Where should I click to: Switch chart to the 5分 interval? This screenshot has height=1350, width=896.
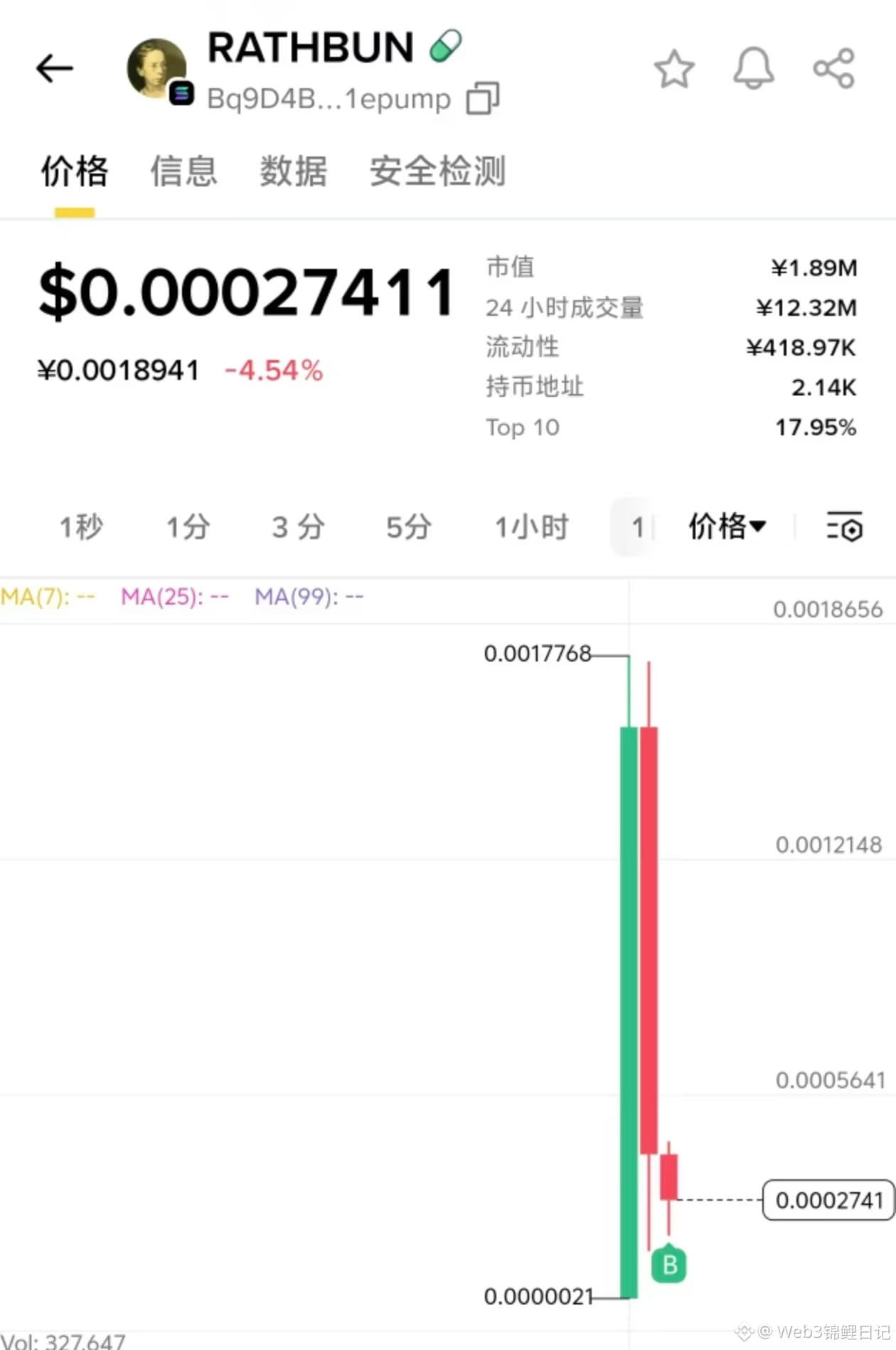409,527
